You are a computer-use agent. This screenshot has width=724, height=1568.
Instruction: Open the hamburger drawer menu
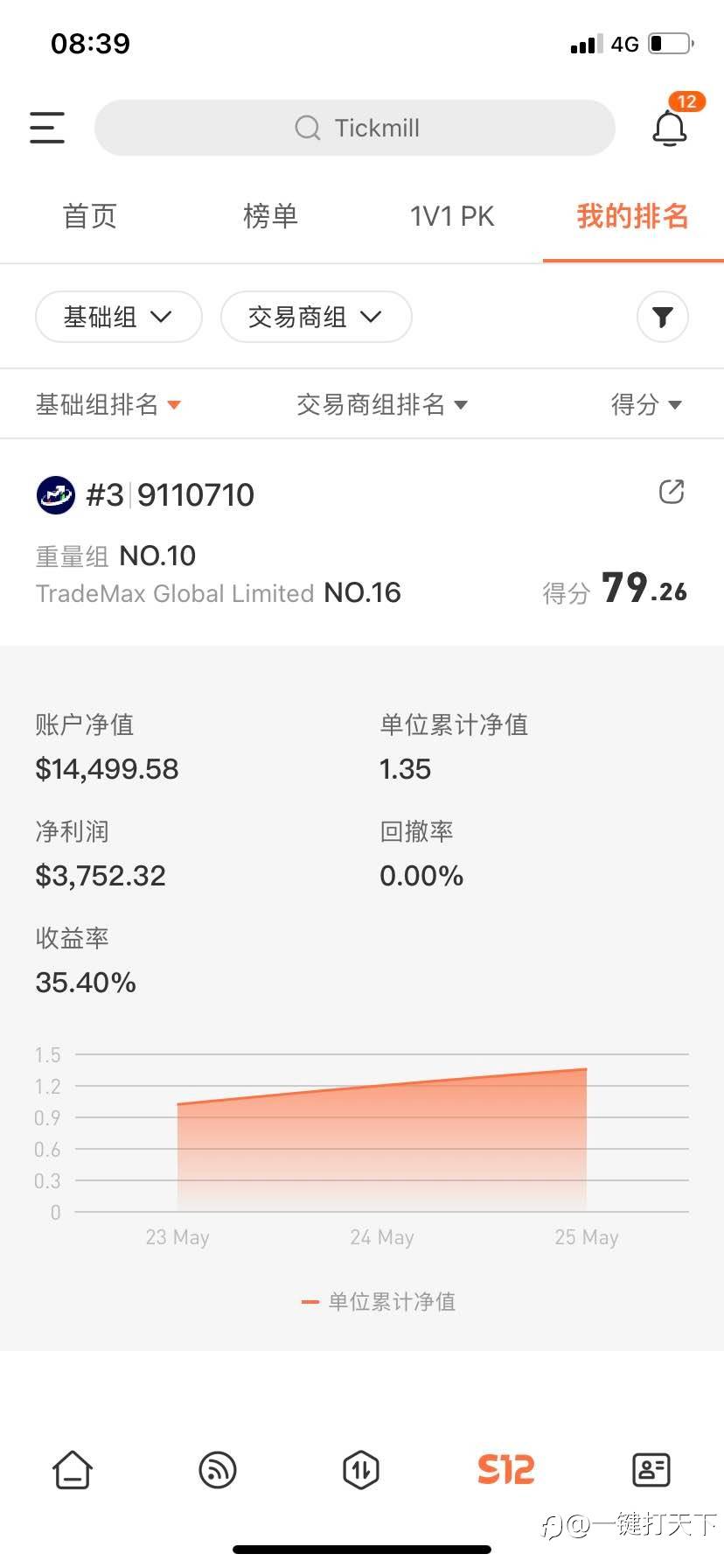47,128
